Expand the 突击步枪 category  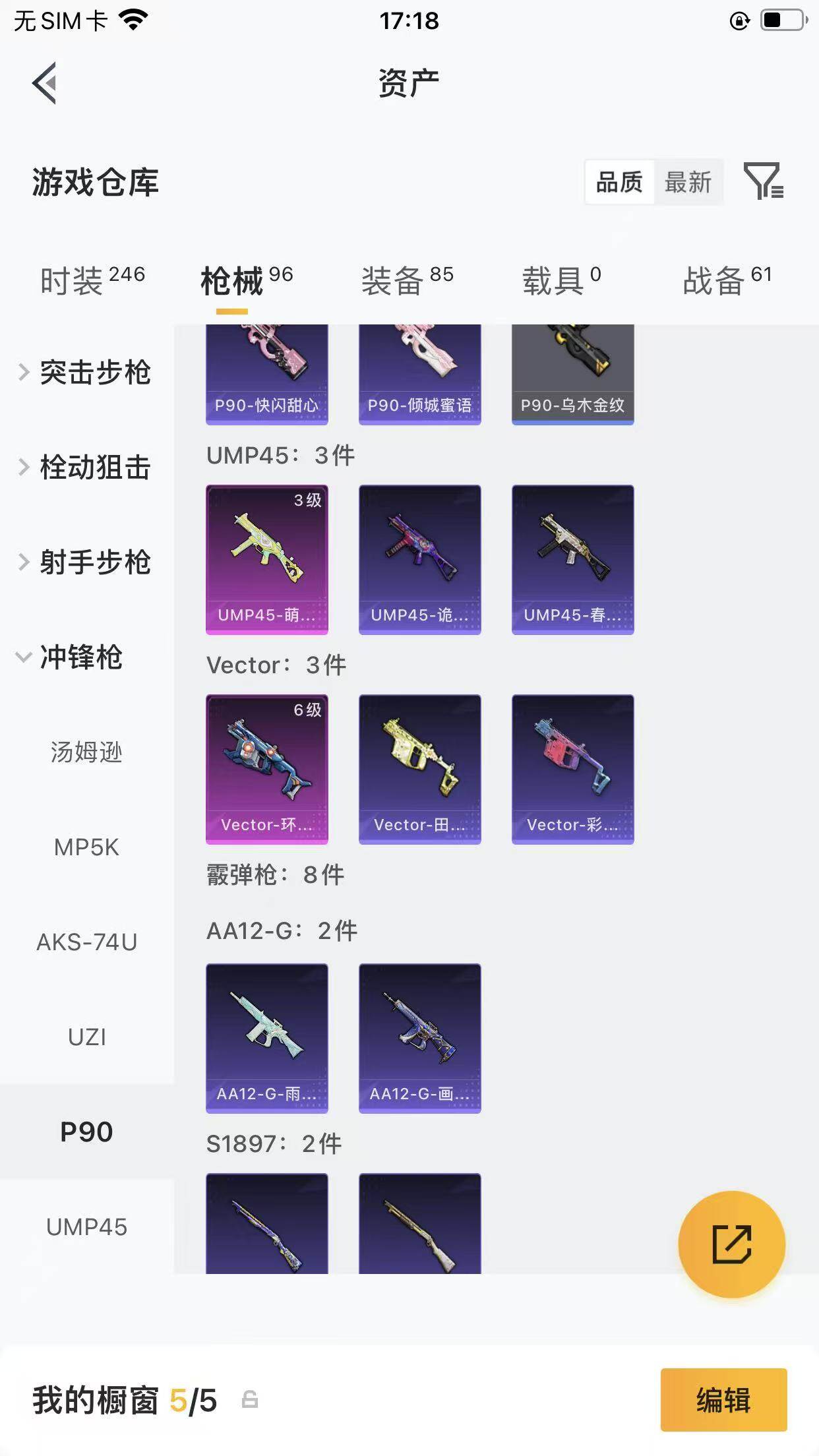(x=86, y=372)
